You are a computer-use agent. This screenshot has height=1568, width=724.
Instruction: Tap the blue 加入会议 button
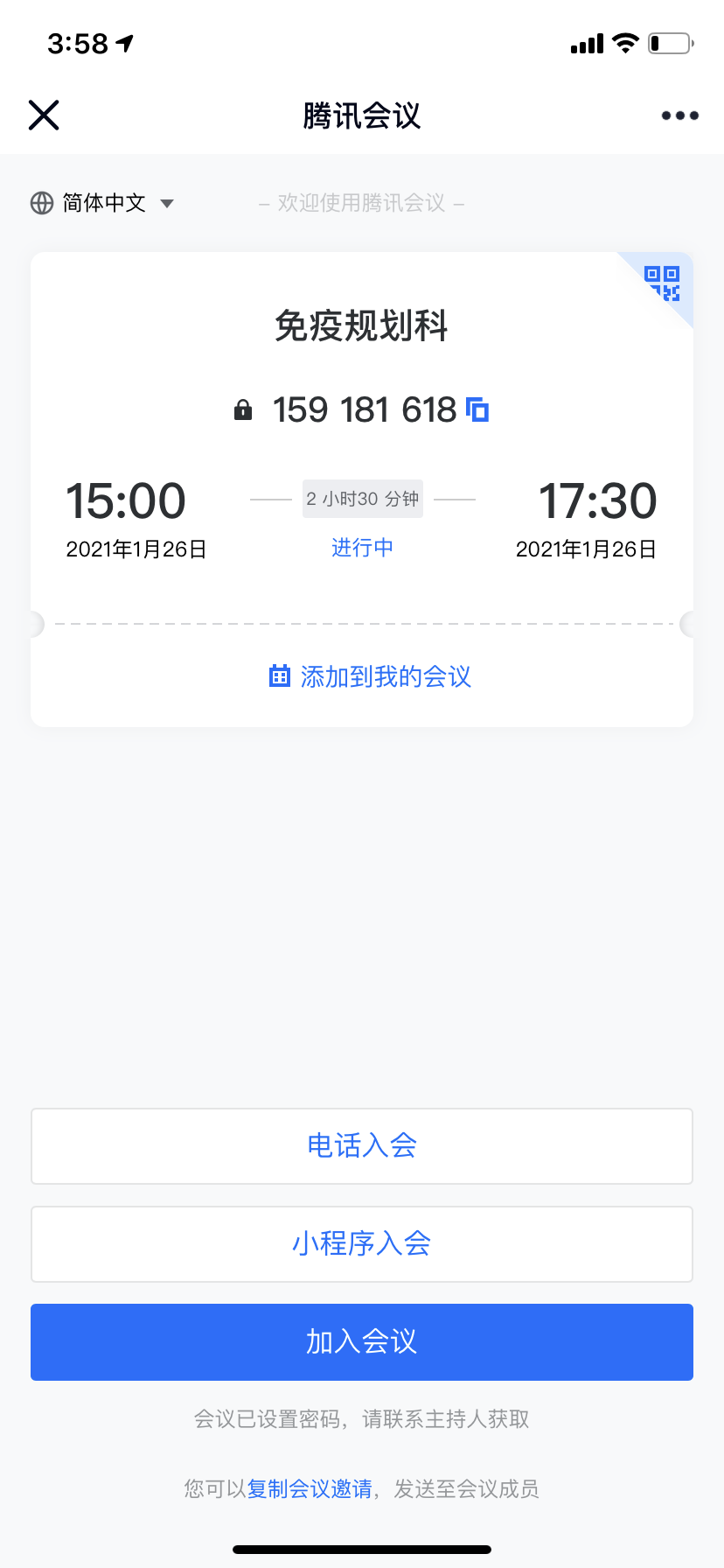[362, 1342]
